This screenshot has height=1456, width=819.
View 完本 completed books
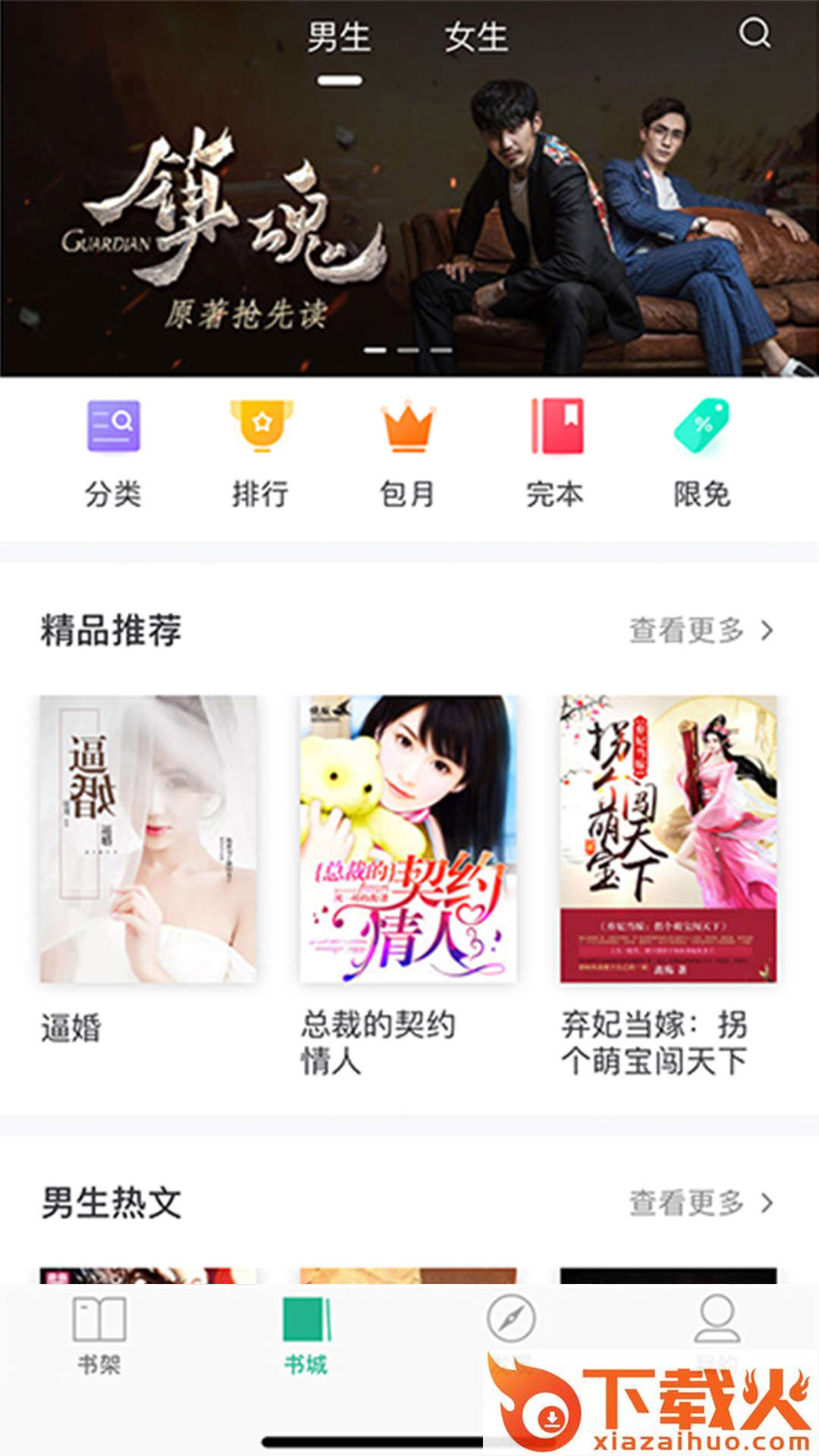(x=556, y=453)
